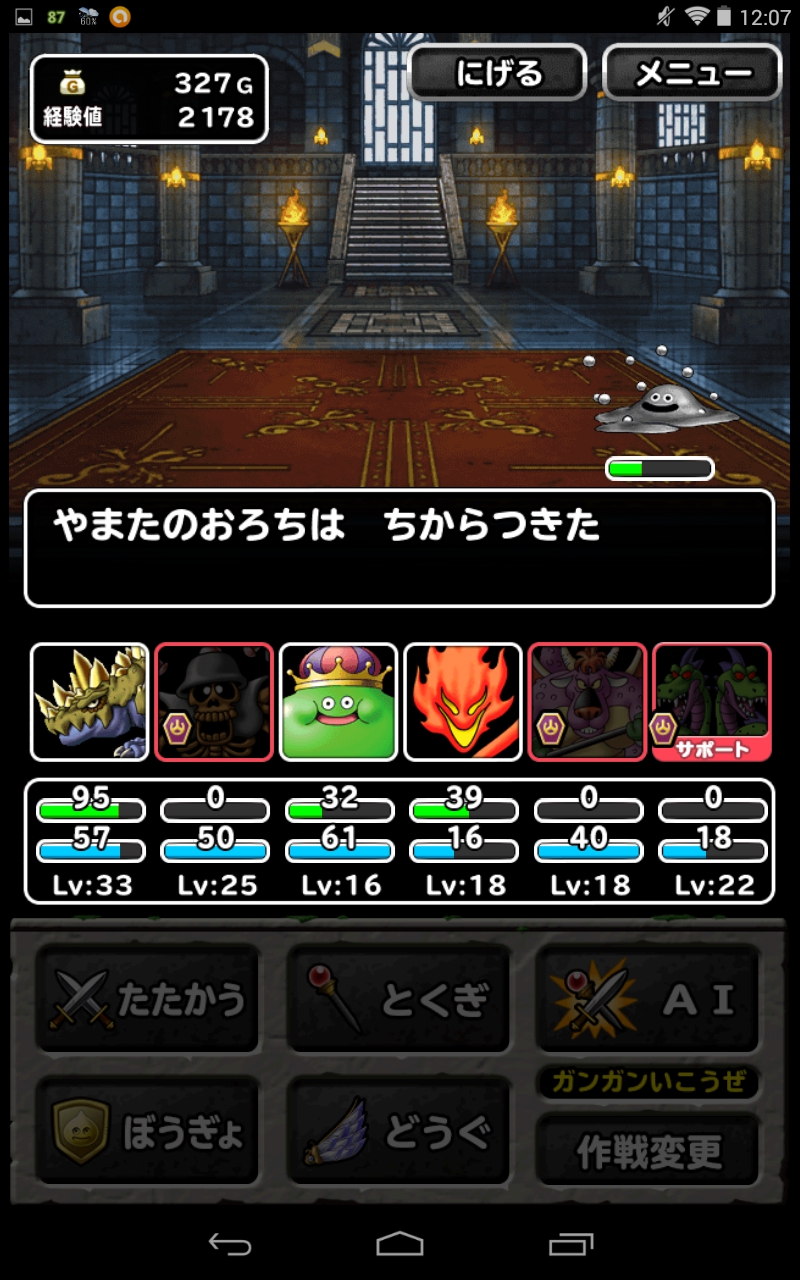Select the King Slime party monster
This screenshot has height=1280, width=800.
(x=338, y=702)
